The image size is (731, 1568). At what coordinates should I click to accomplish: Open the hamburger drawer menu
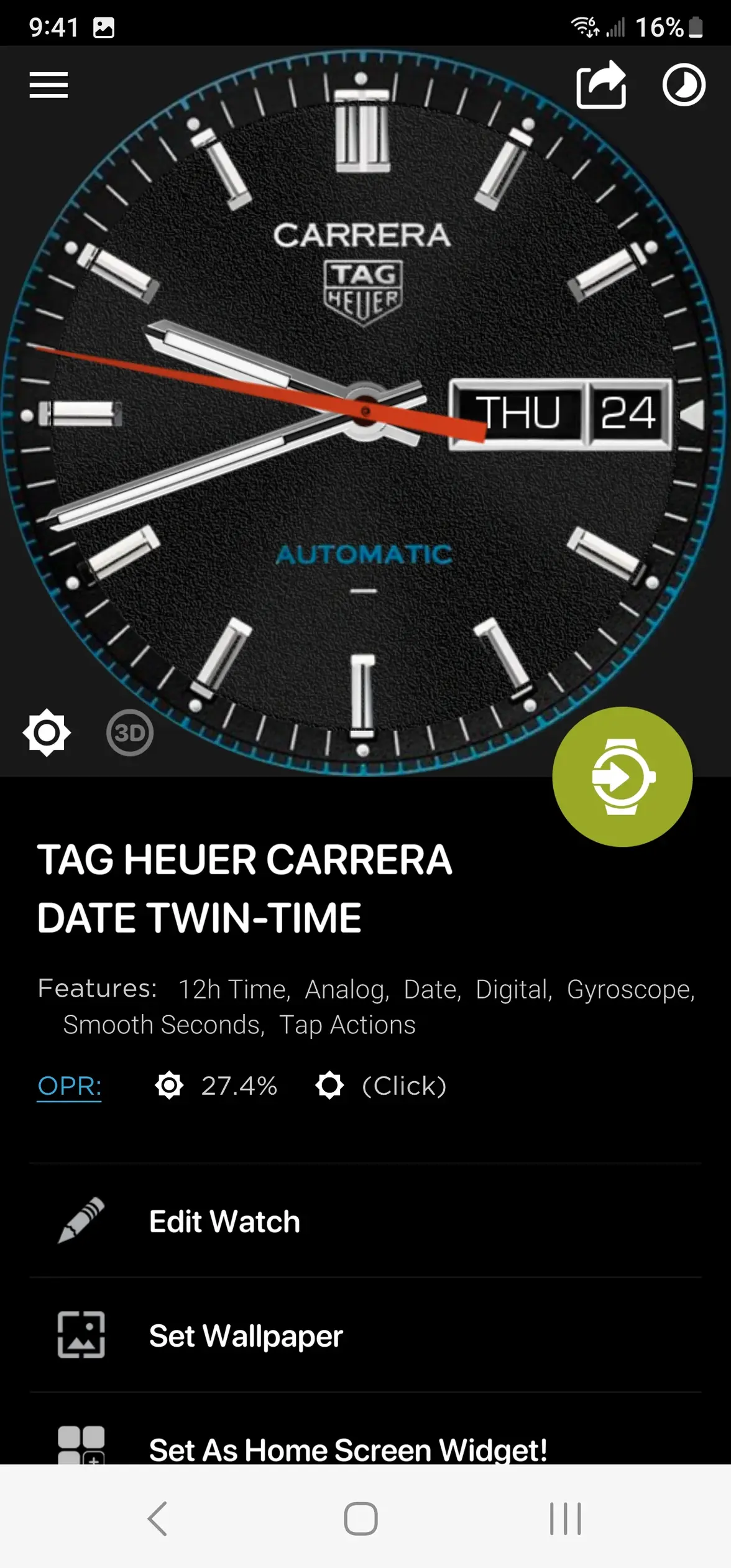coord(48,85)
